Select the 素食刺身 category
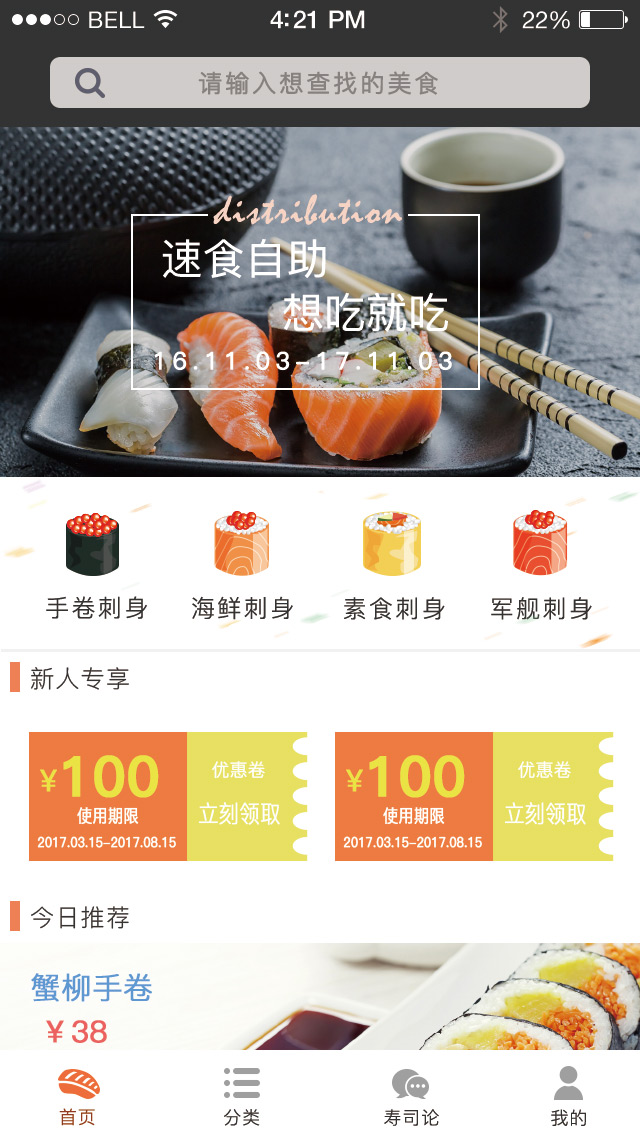This screenshot has width=640, height=1136. pos(393,565)
